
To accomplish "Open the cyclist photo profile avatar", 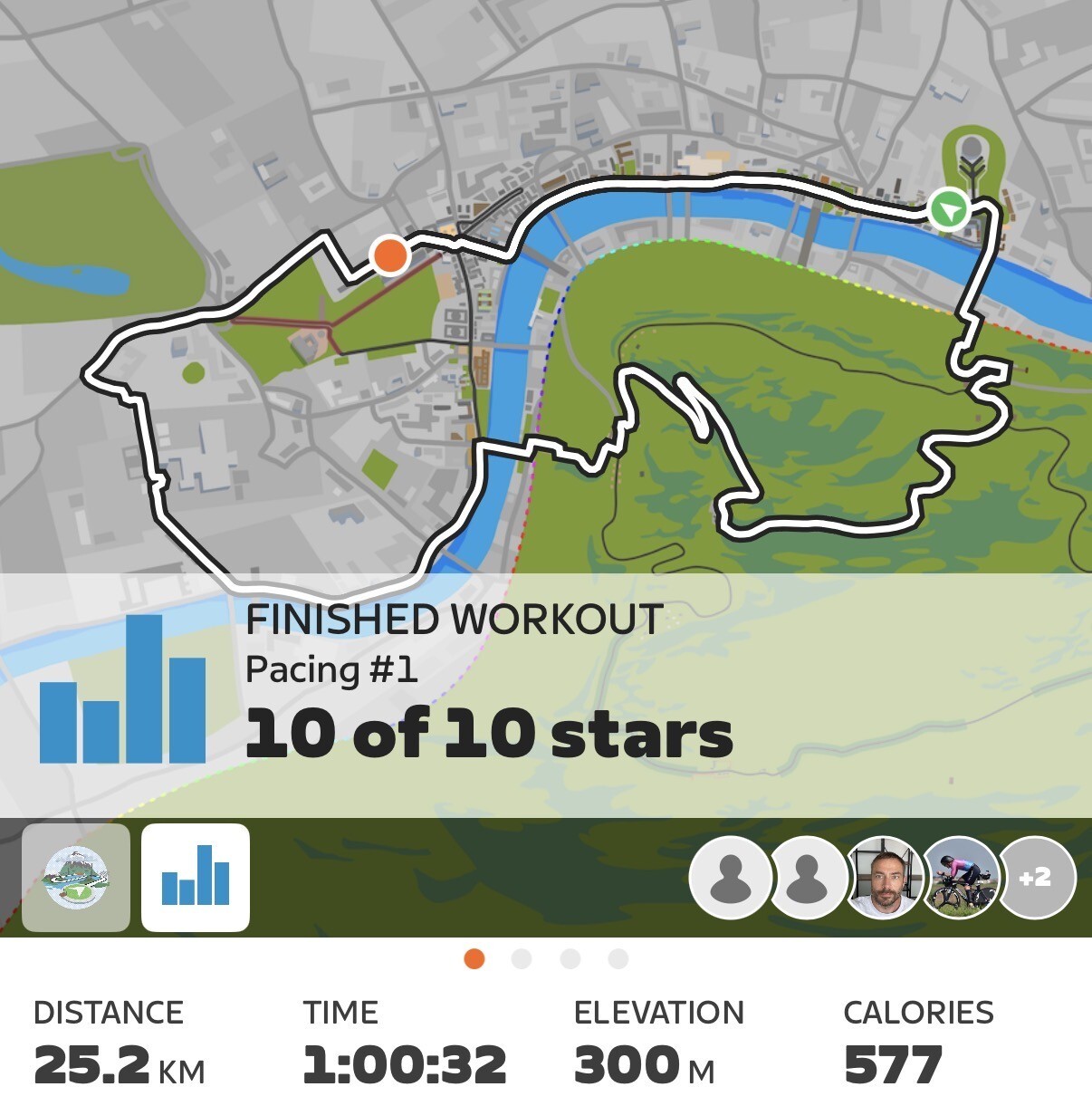I will coord(960,878).
